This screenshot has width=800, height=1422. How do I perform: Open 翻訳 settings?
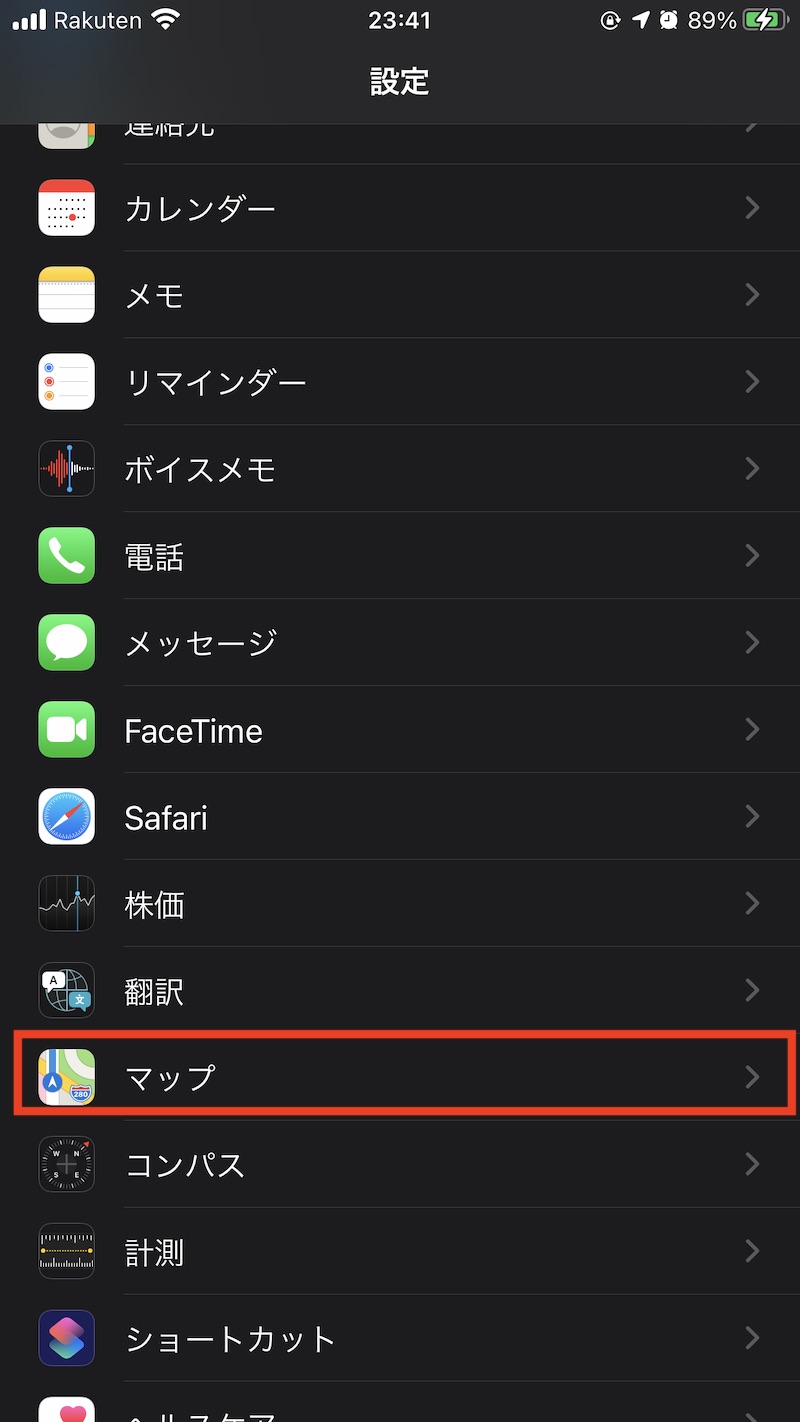click(400, 991)
